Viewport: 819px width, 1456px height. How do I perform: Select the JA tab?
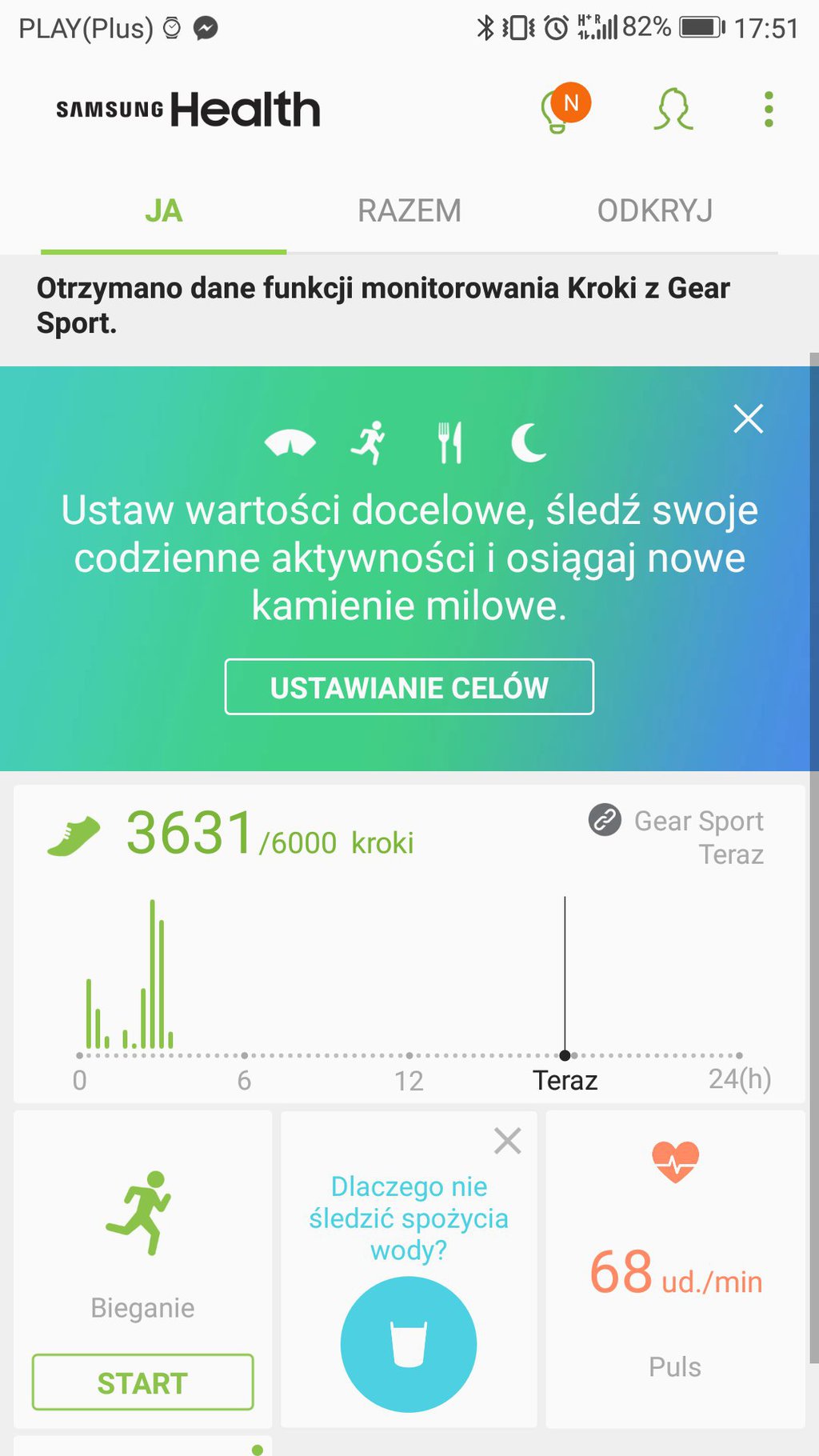tap(163, 211)
